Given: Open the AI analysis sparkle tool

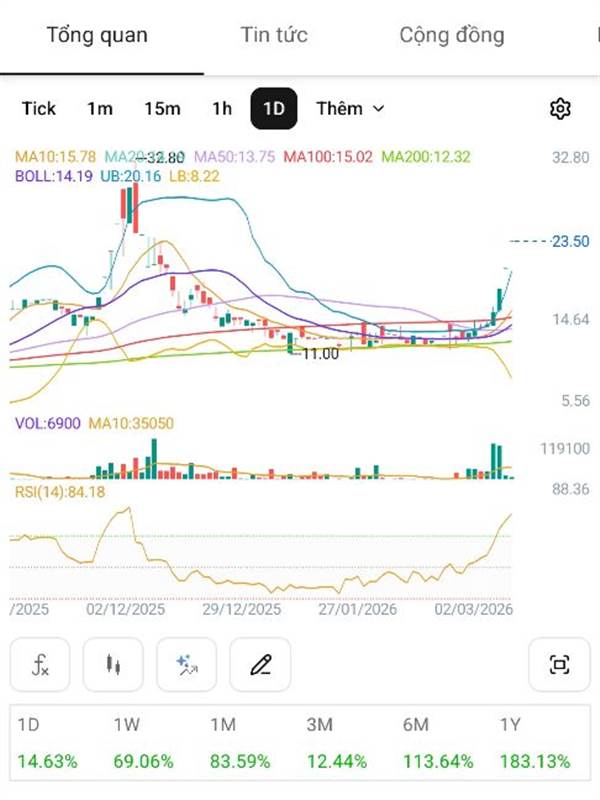Looking at the screenshot, I should tap(187, 665).
